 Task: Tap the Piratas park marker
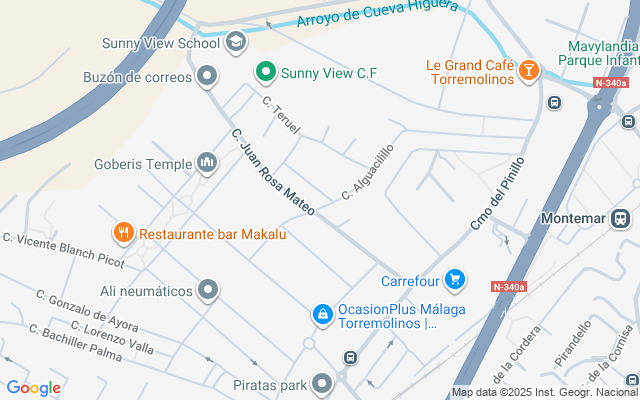[322, 383]
